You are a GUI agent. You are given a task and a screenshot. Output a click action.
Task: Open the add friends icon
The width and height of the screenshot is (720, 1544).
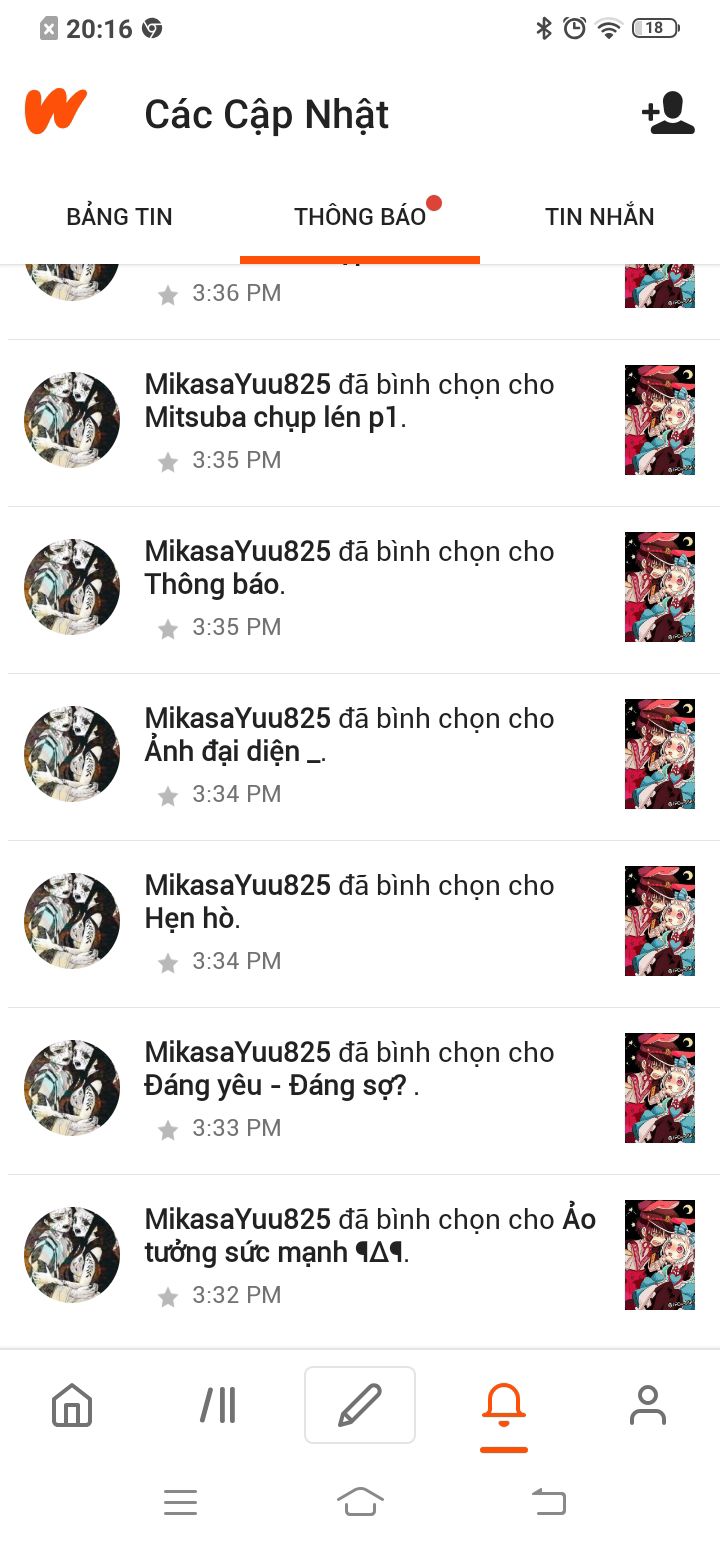click(x=668, y=113)
